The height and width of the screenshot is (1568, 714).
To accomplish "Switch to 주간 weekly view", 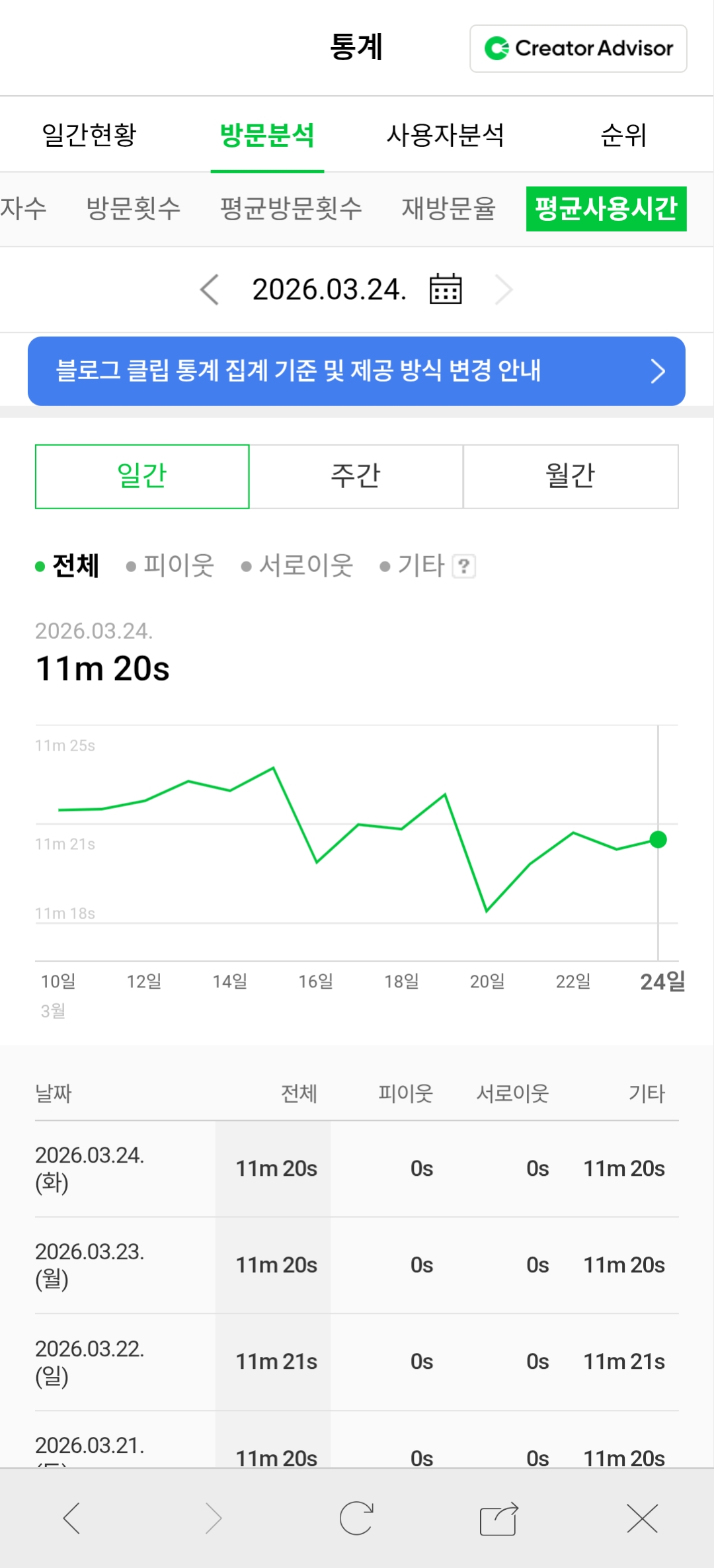I will tap(356, 475).
